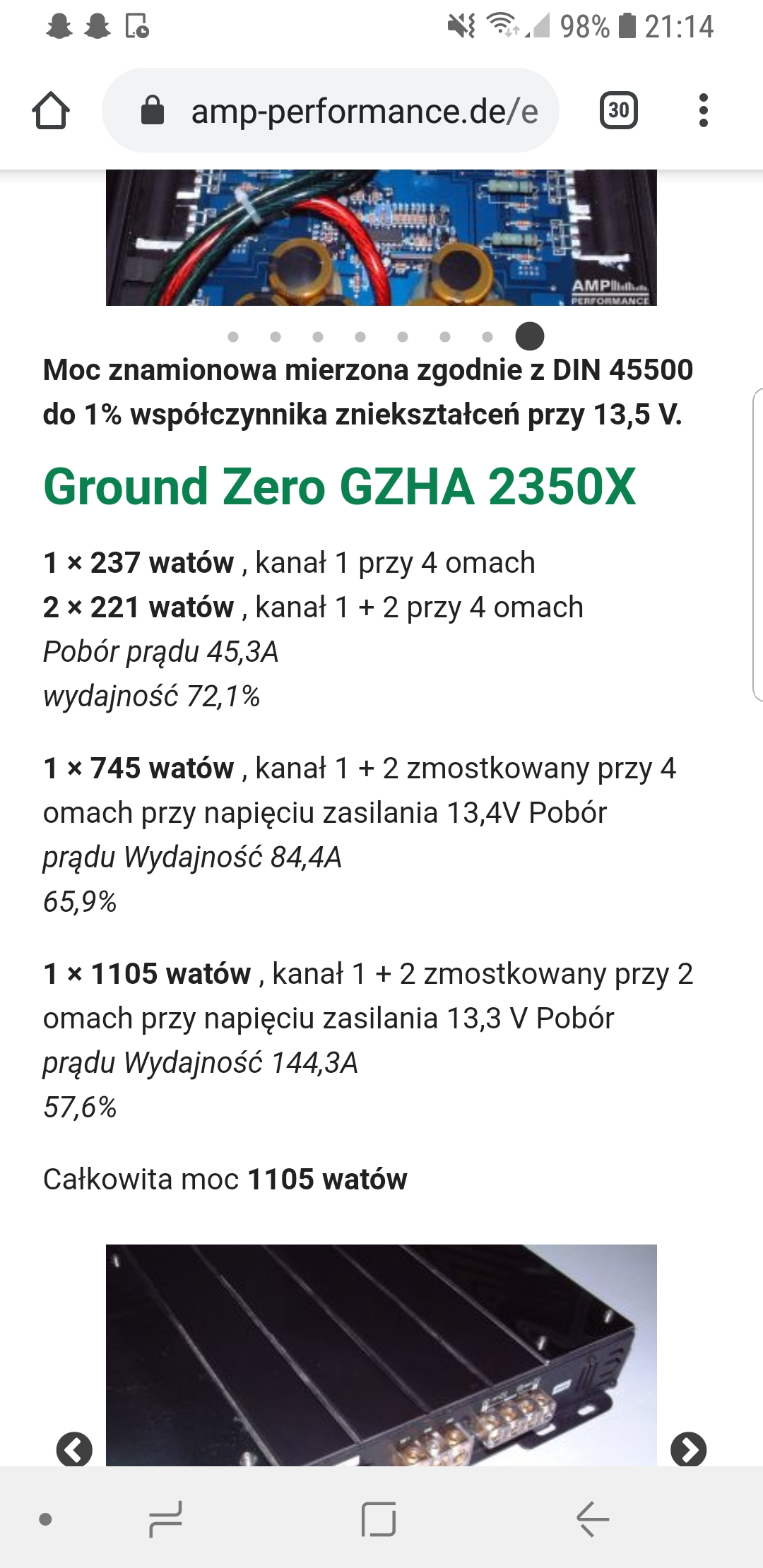
Task: Show the previous amplifier photo
Action: [74, 1449]
